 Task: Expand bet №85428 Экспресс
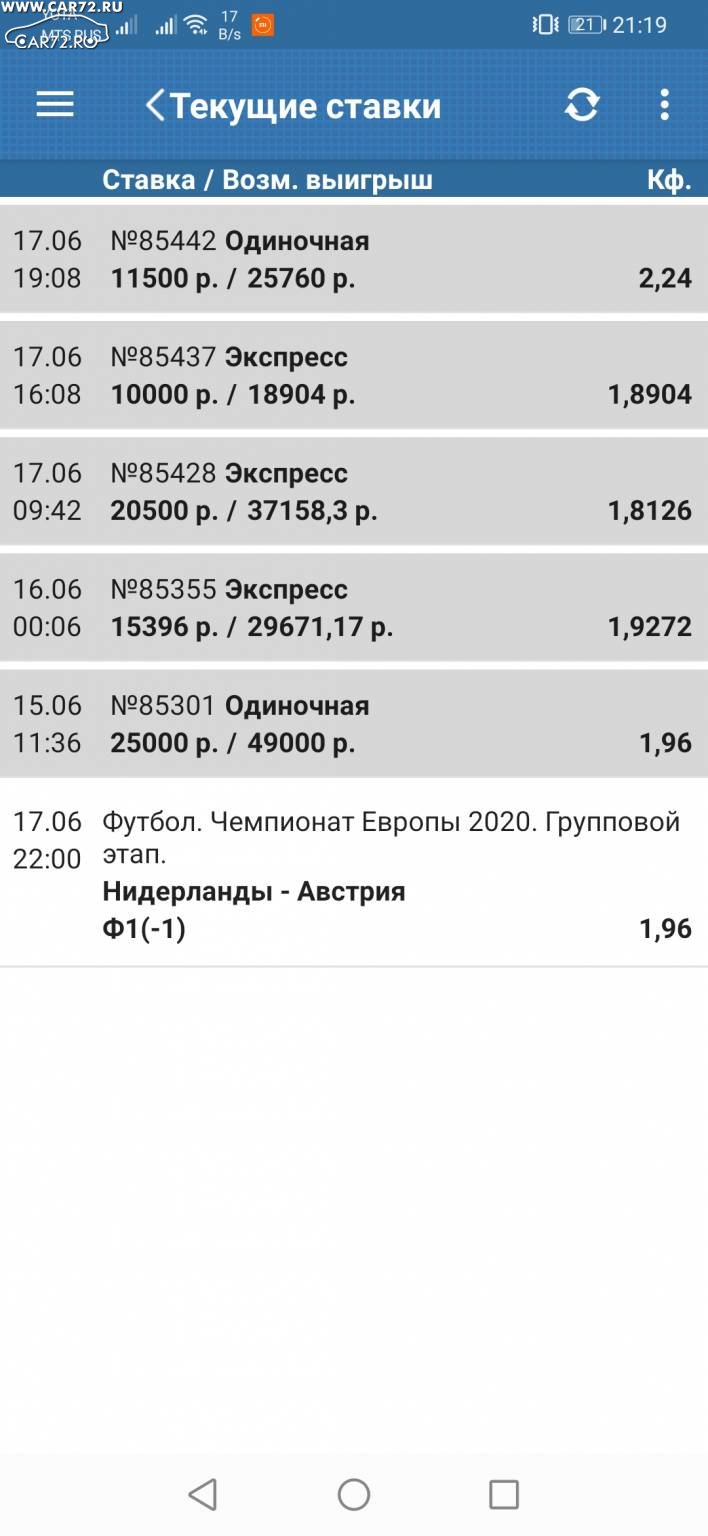354,491
